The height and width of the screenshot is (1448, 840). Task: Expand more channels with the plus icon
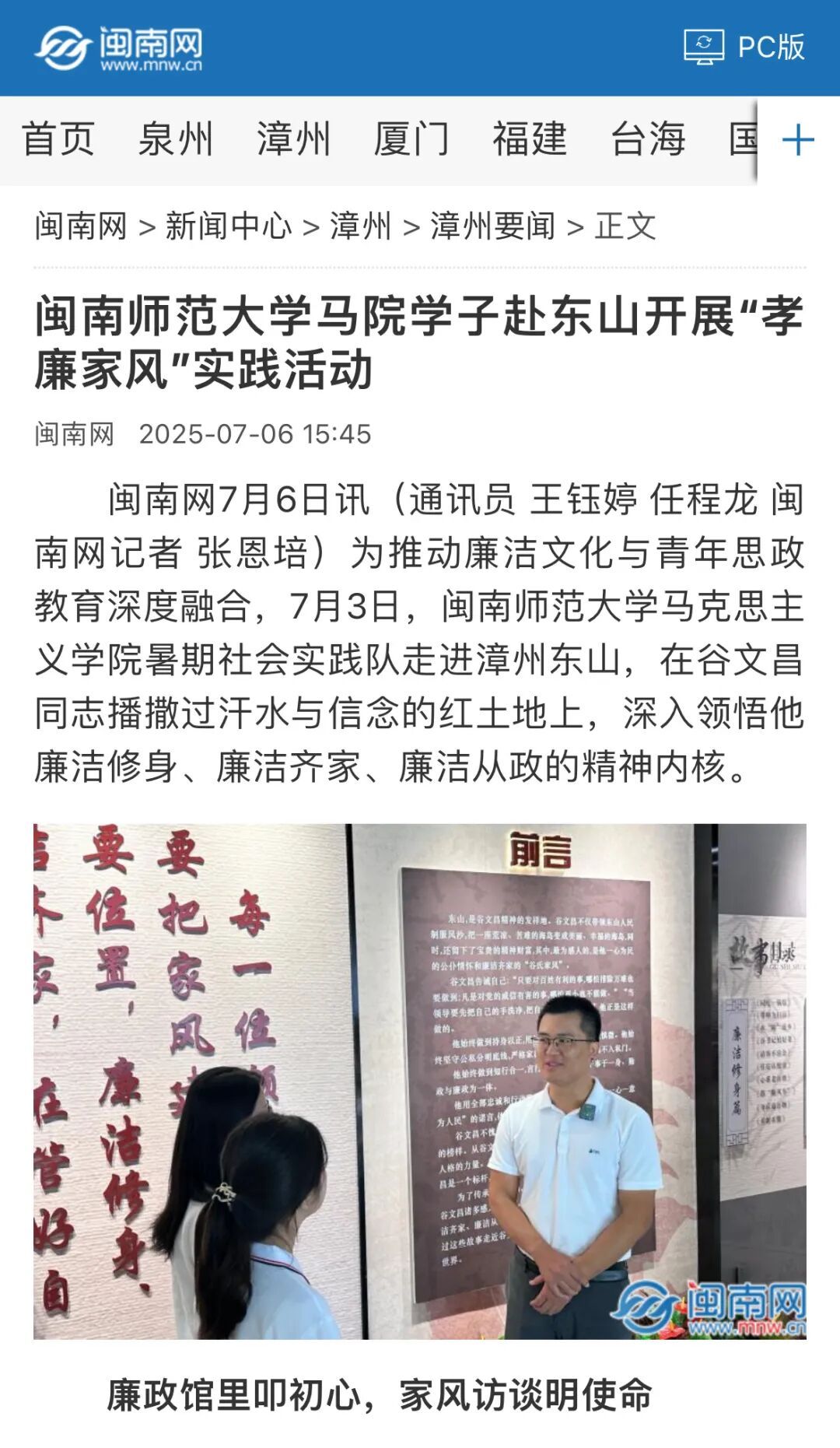798,141
